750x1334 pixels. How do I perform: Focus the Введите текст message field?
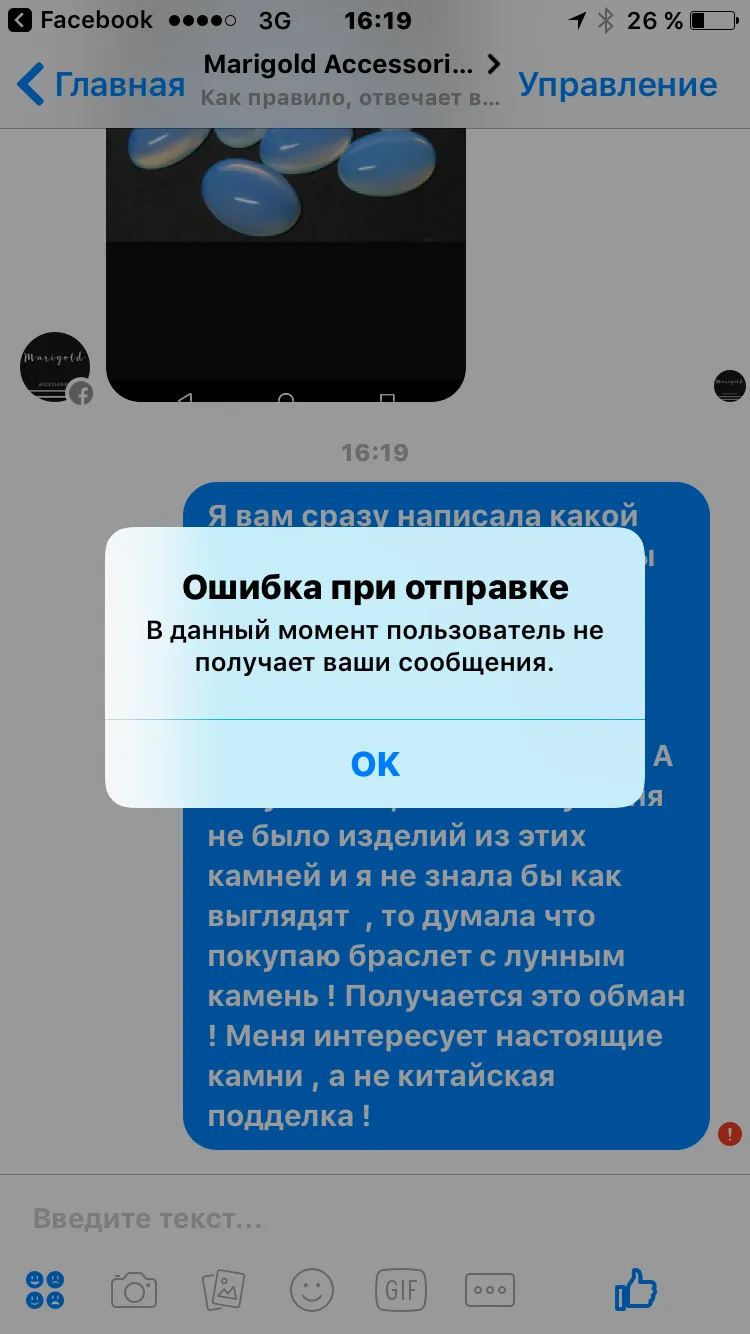[375, 1218]
